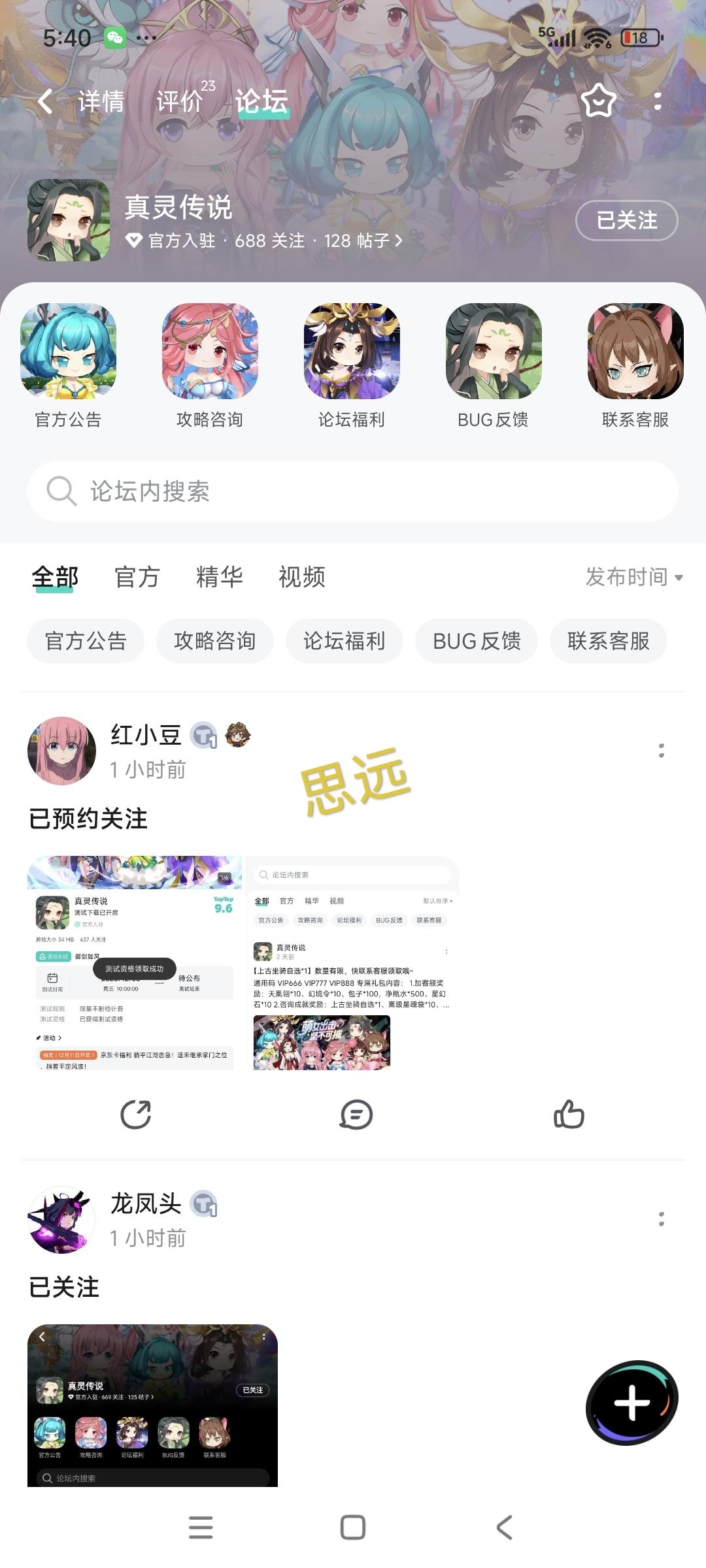Like 红小豆's post
Viewport: 706px width, 1568px height.
(569, 1115)
